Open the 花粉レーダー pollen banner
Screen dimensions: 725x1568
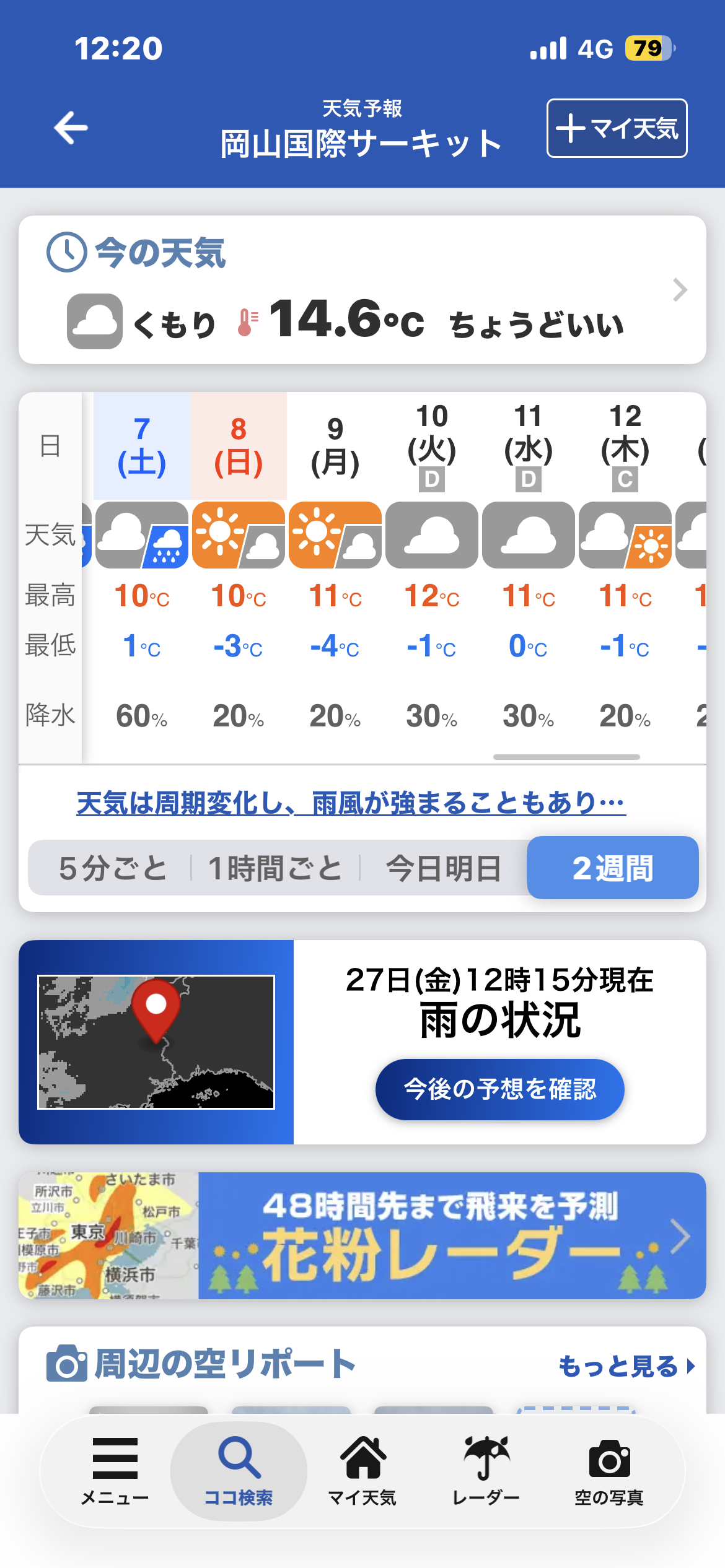tap(362, 1235)
